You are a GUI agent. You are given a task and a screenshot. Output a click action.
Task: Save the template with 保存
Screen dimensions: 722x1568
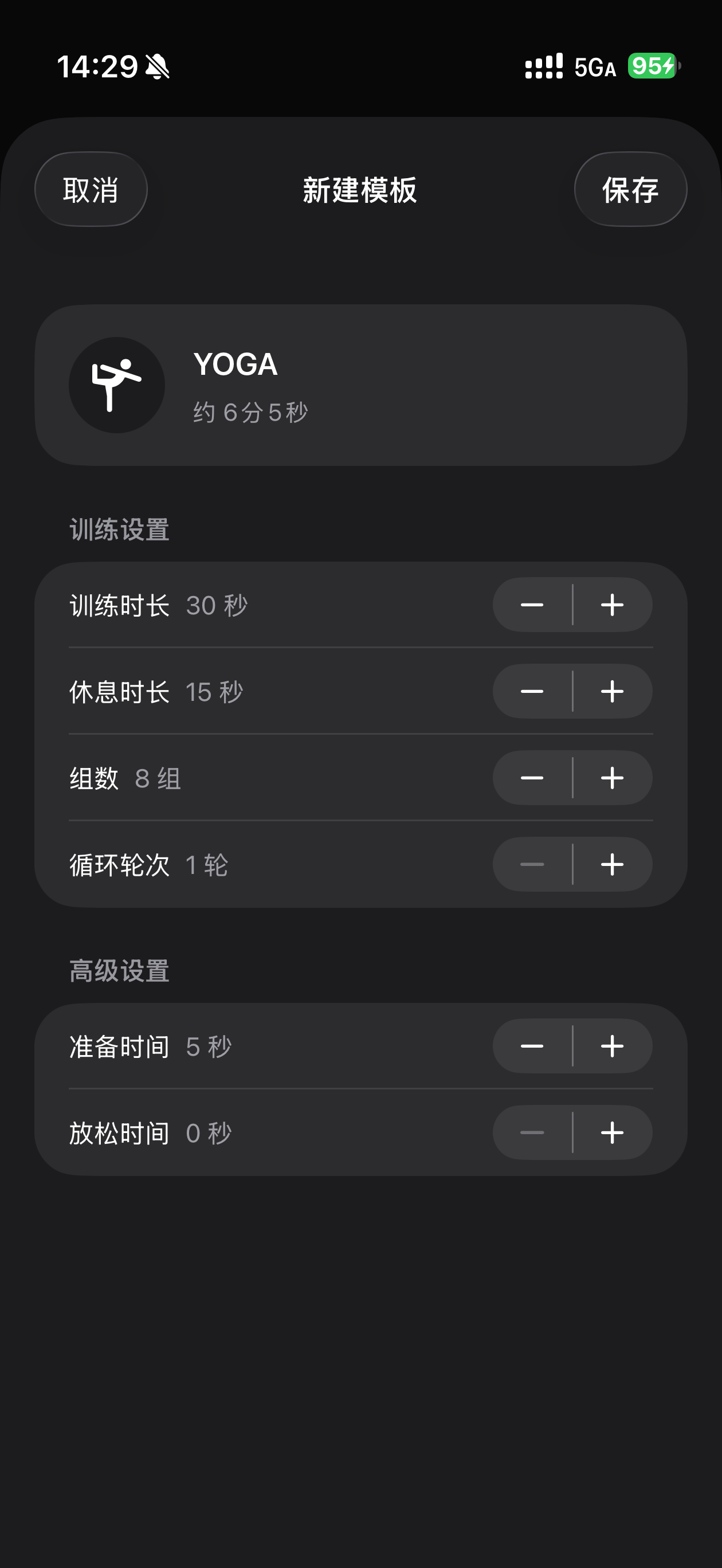pyautogui.click(x=630, y=189)
